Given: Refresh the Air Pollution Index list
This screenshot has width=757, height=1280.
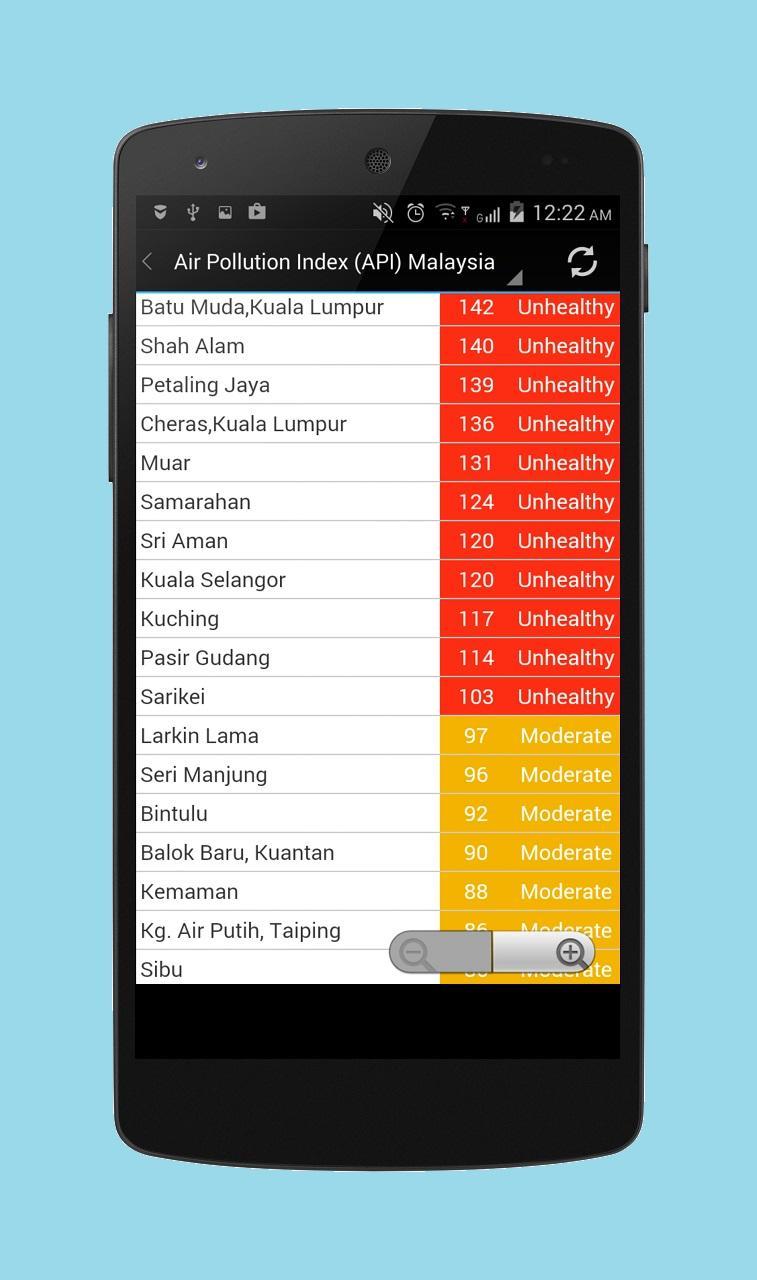Looking at the screenshot, I should pyautogui.click(x=581, y=261).
